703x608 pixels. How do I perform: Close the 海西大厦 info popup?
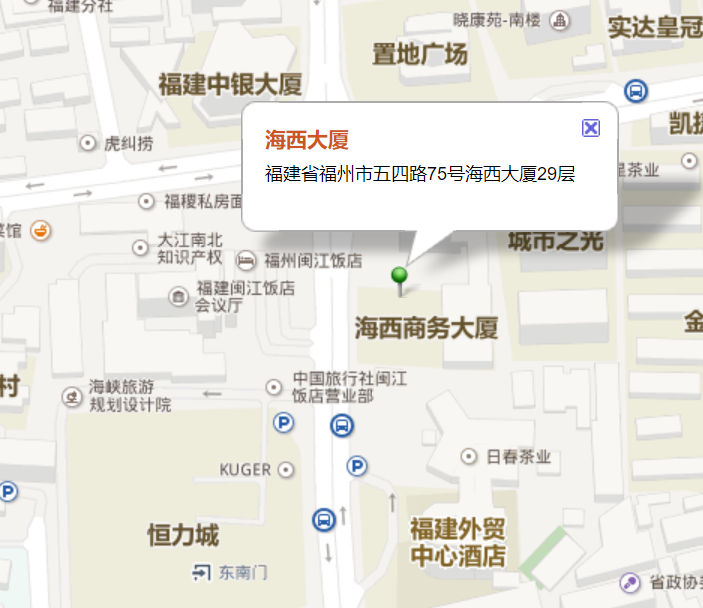pyautogui.click(x=591, y=128)
